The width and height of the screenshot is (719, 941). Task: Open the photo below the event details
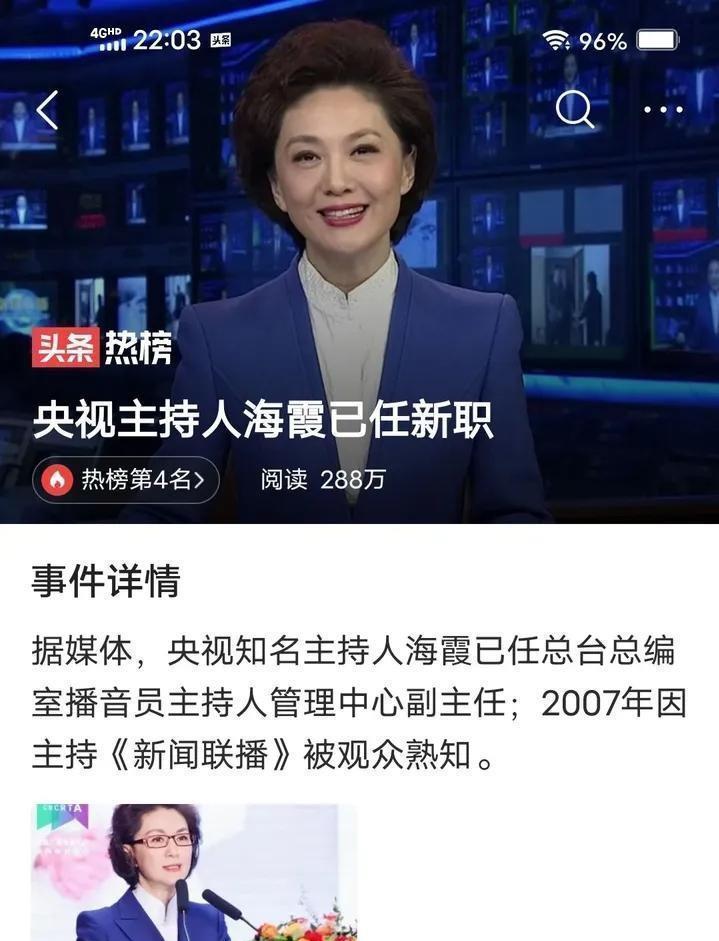pos(194,871)
